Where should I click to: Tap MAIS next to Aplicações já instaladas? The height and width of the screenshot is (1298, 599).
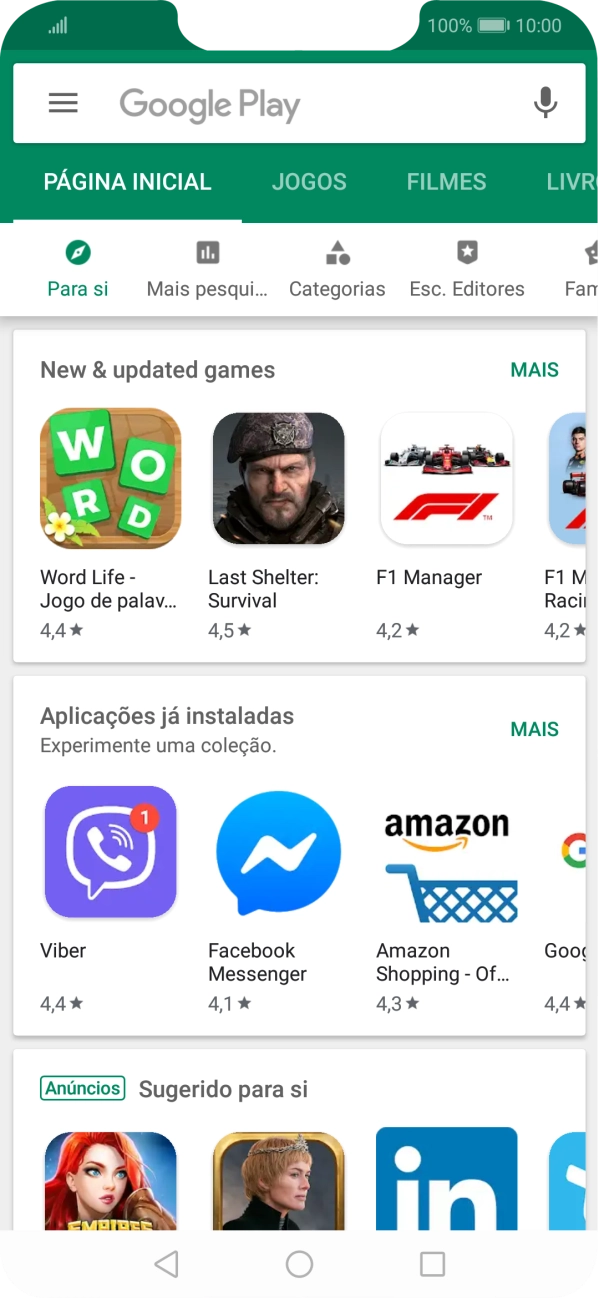pyautogui.click(x=534, y=729)
